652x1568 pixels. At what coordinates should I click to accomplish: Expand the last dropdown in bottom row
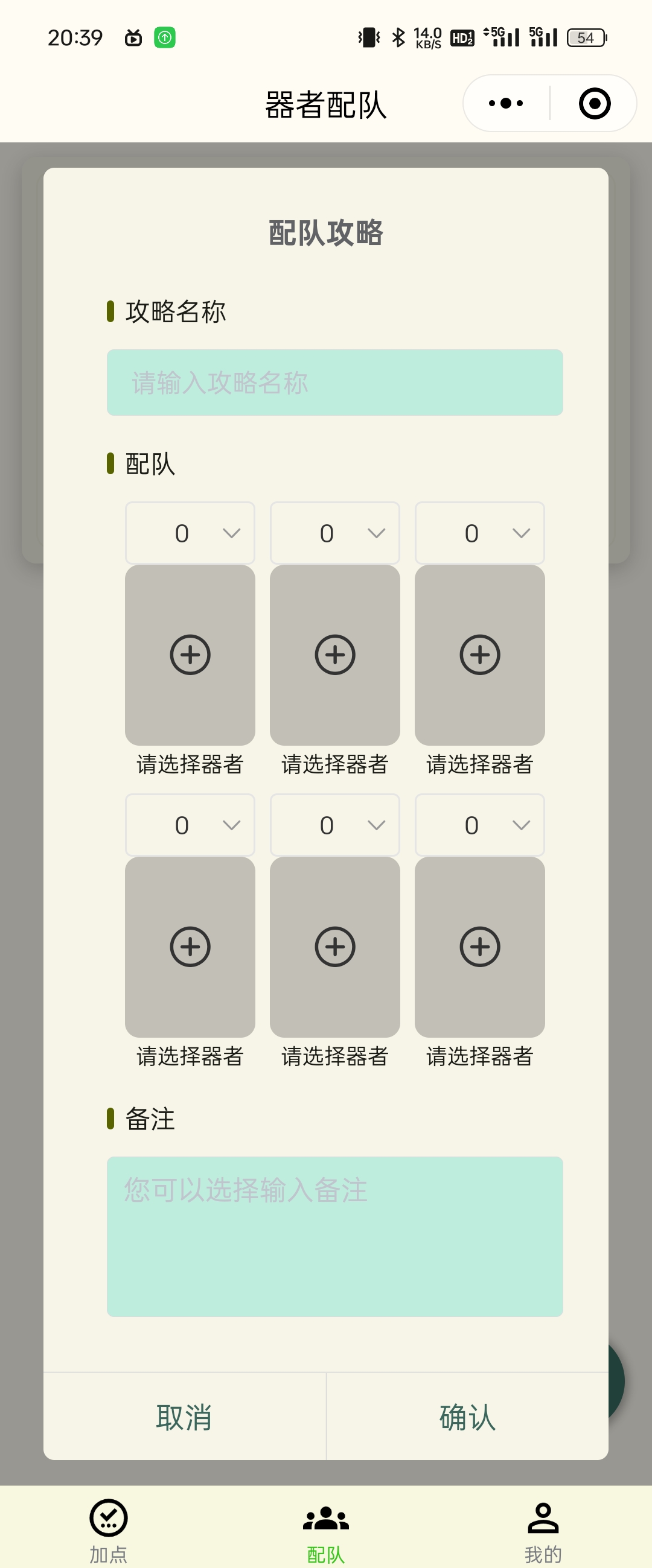[x=479, y=825]
